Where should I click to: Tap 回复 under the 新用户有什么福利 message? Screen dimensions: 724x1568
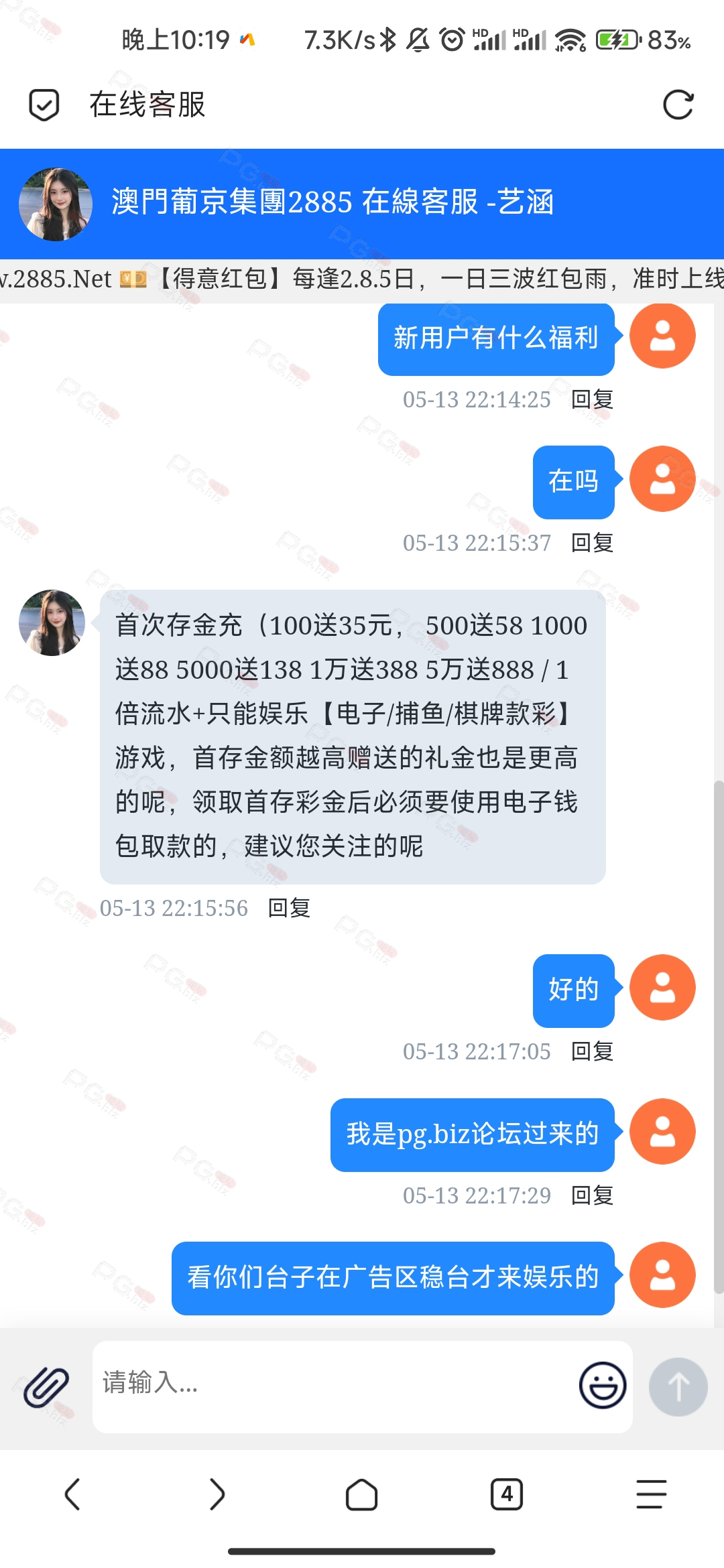tap(592, 399)
